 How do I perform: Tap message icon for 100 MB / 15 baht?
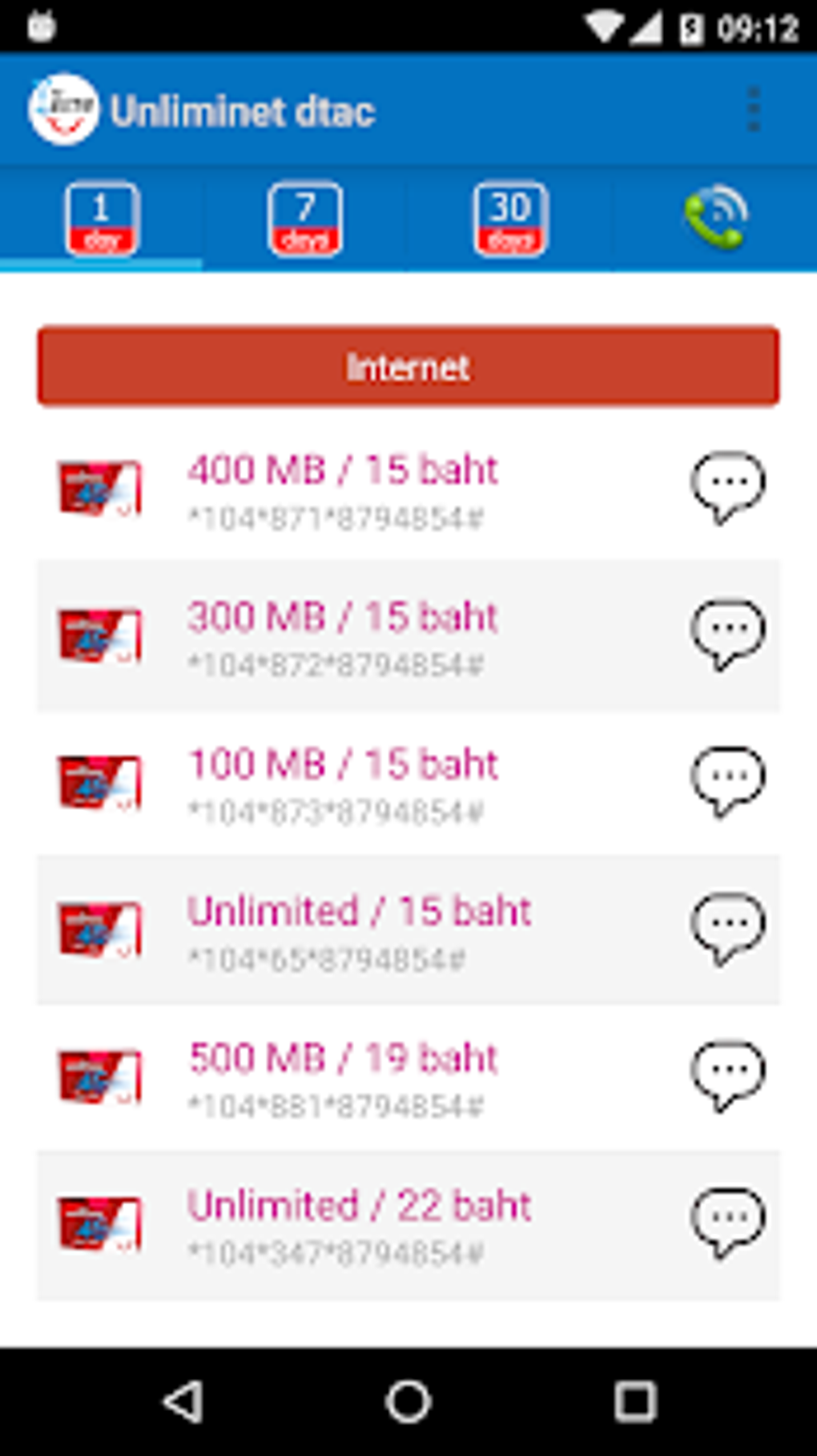click(x=727, y=780)
